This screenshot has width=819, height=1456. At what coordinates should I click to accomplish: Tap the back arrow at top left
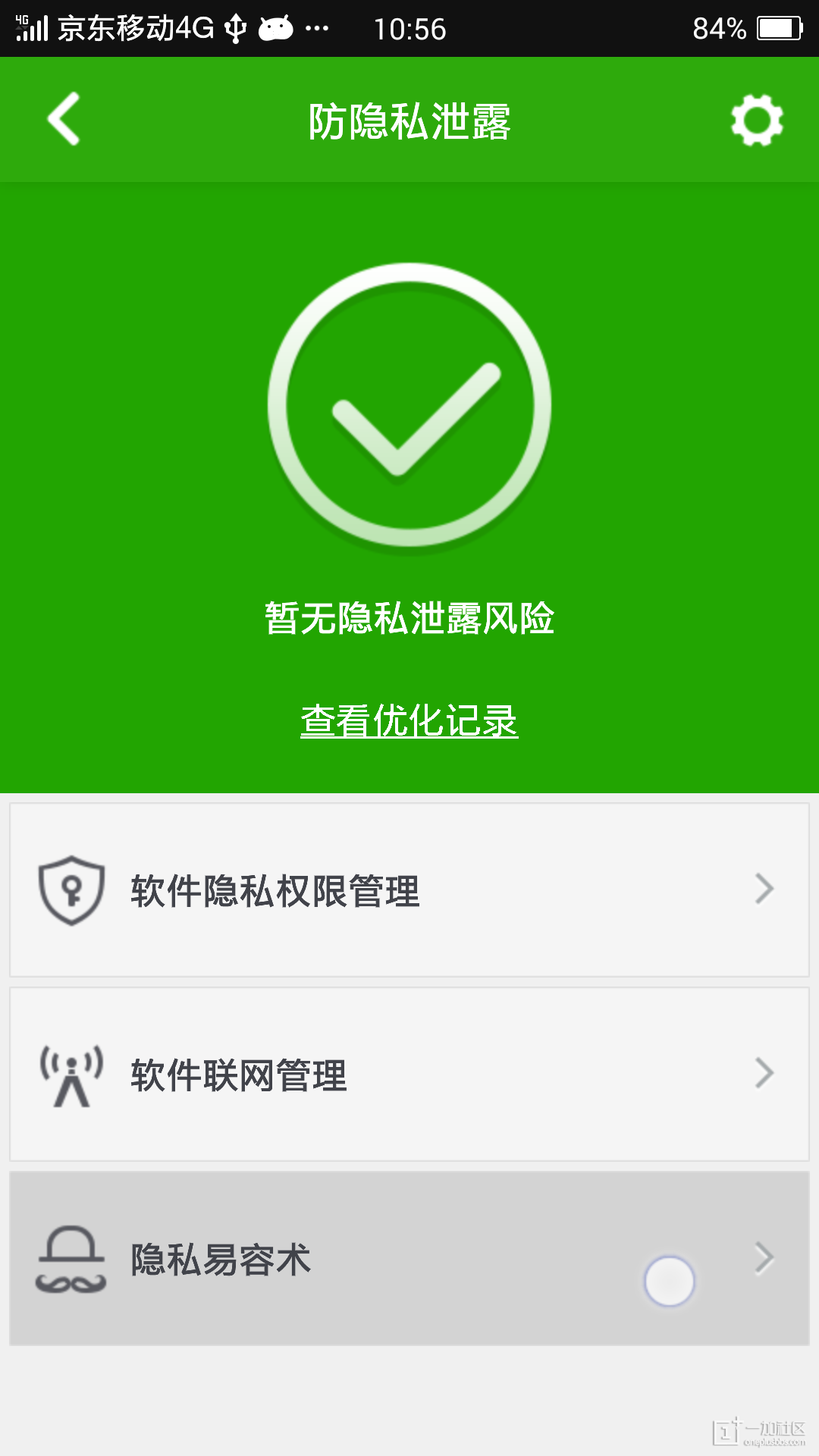click(64, 119)
